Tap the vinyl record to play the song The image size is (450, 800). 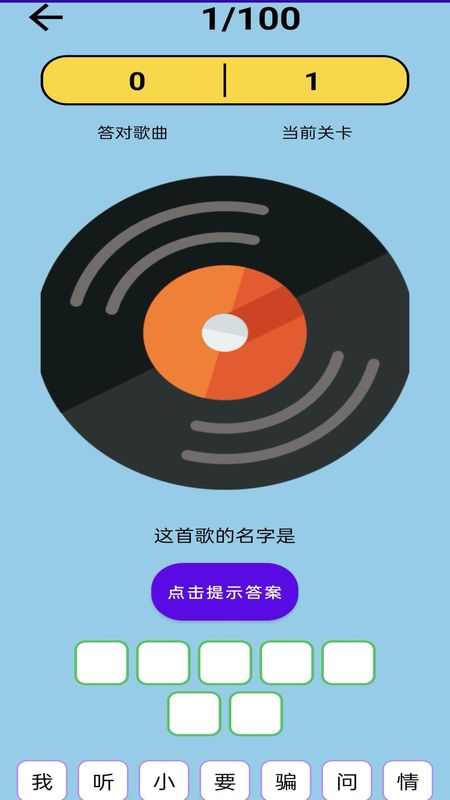point(224,333)
